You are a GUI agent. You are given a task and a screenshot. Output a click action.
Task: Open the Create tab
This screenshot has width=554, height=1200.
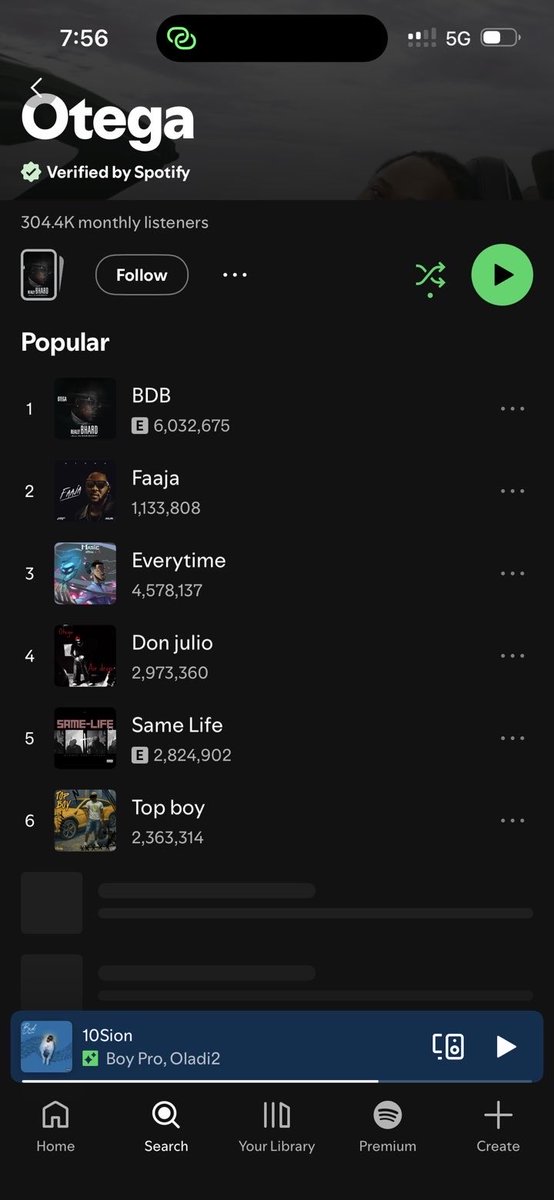[498, 1127]
